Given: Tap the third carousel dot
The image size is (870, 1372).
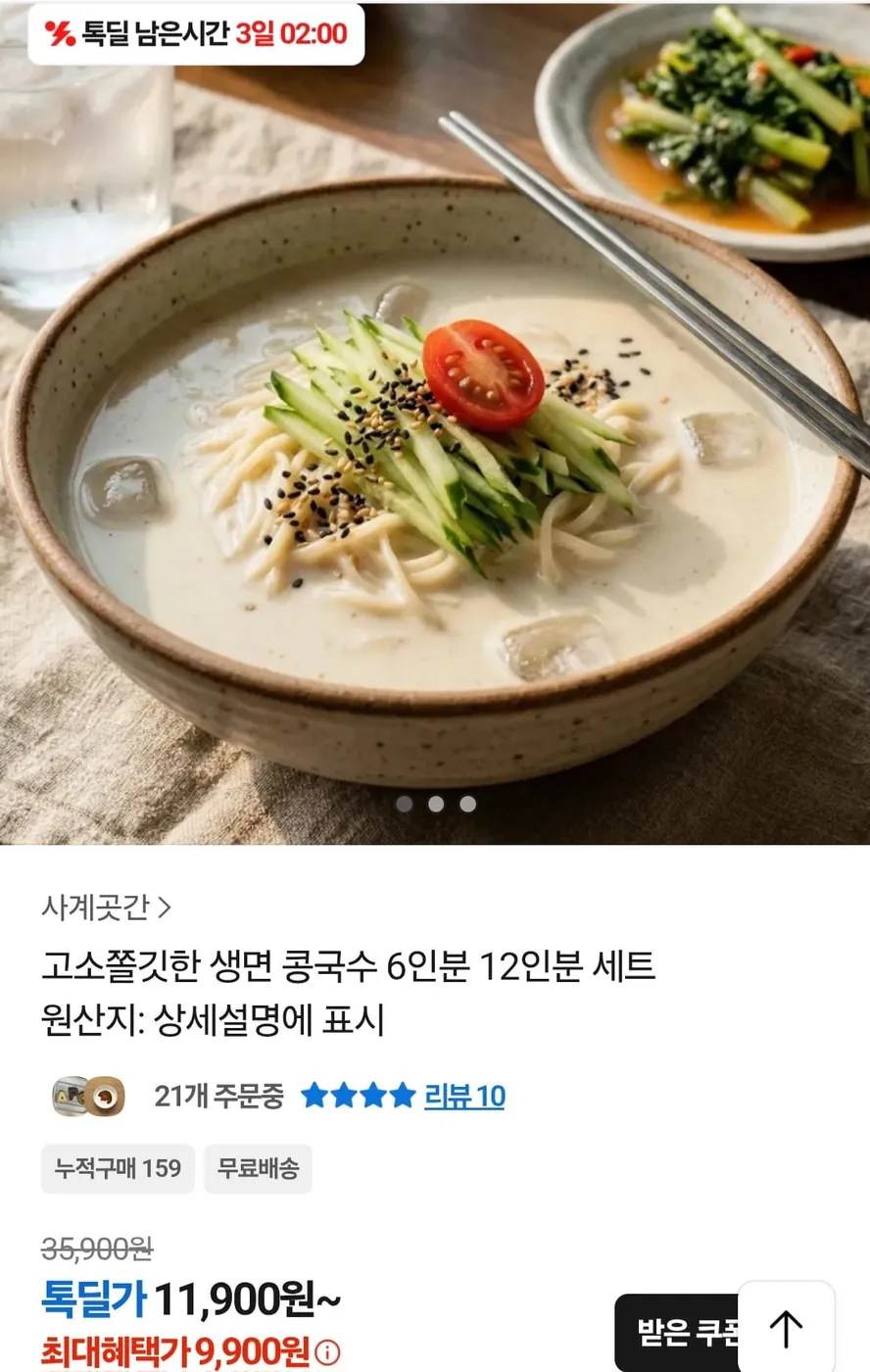Looking at the screenshot, I should click(x=466, y=804).
